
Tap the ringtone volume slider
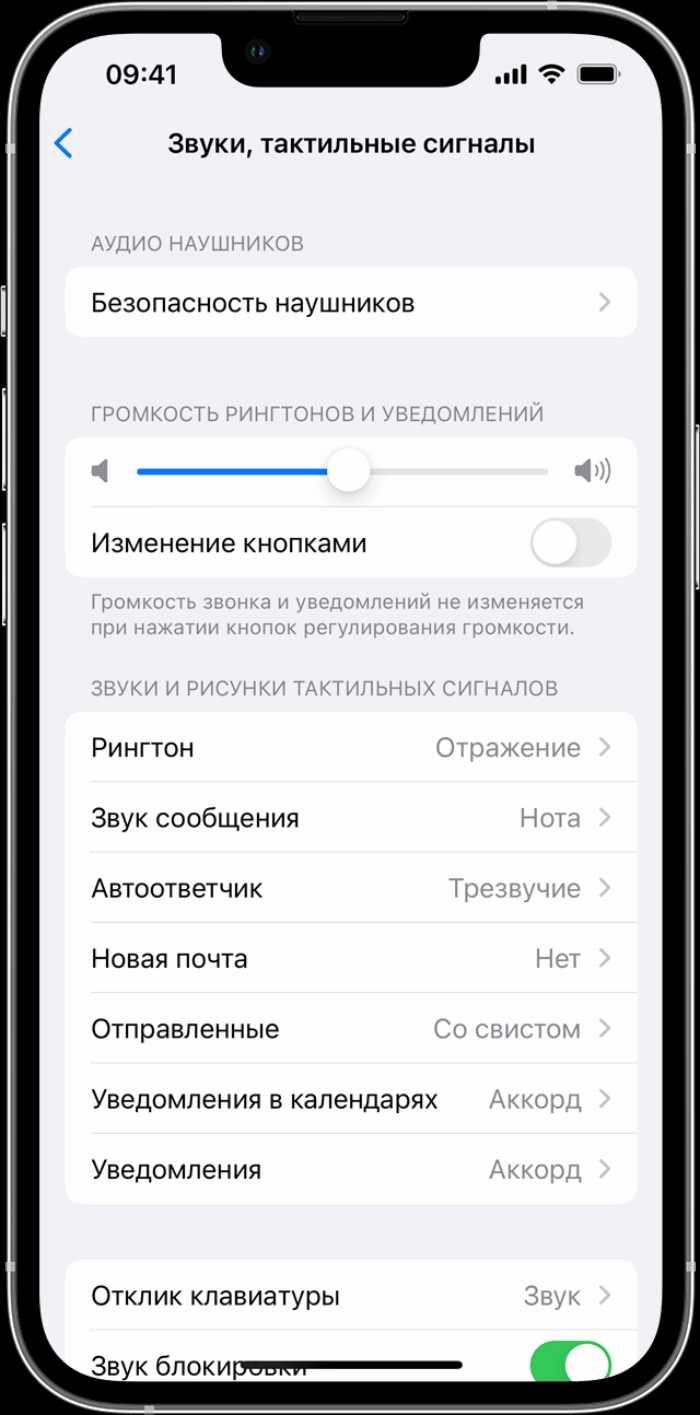tap(349, 471)
